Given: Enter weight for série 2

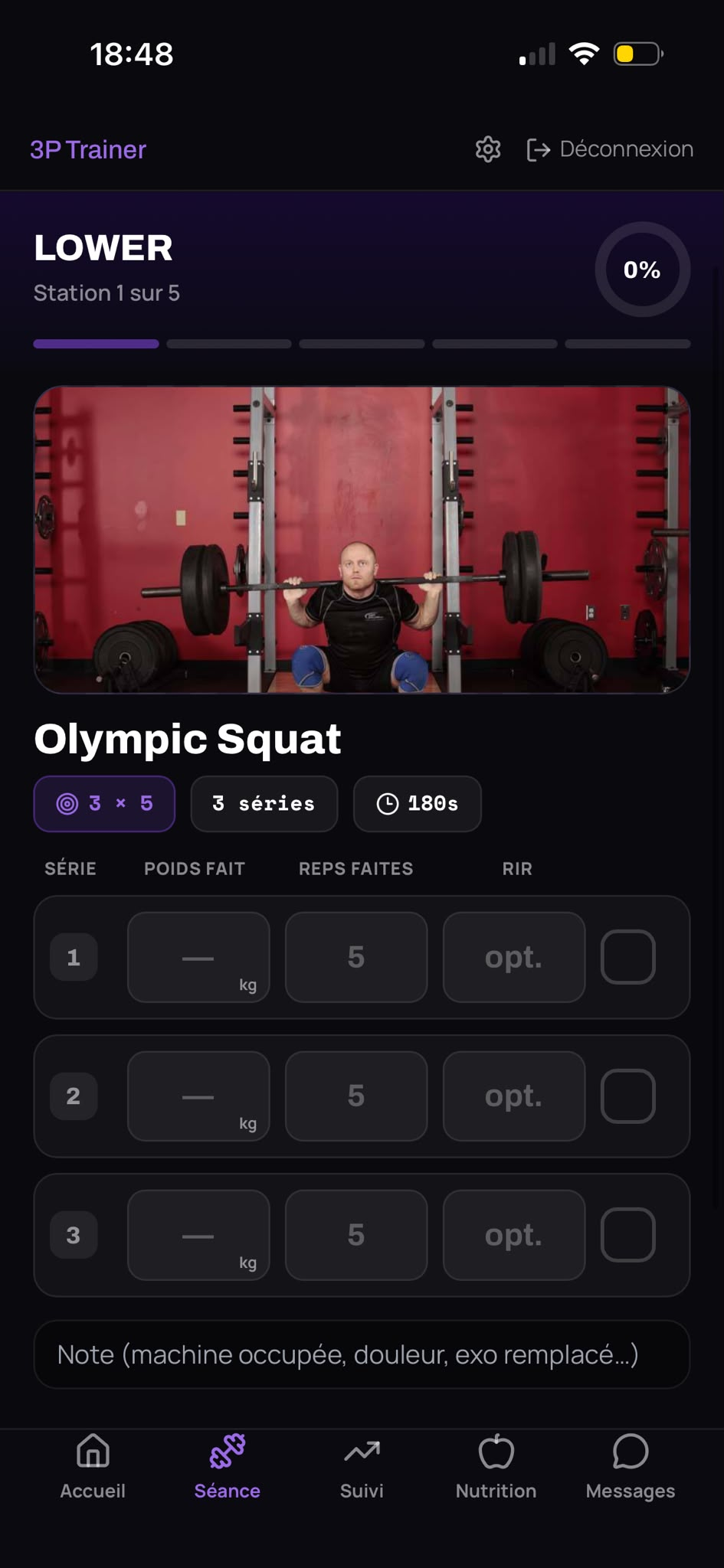Looking at the screenshot, I should click(198, 1096).
